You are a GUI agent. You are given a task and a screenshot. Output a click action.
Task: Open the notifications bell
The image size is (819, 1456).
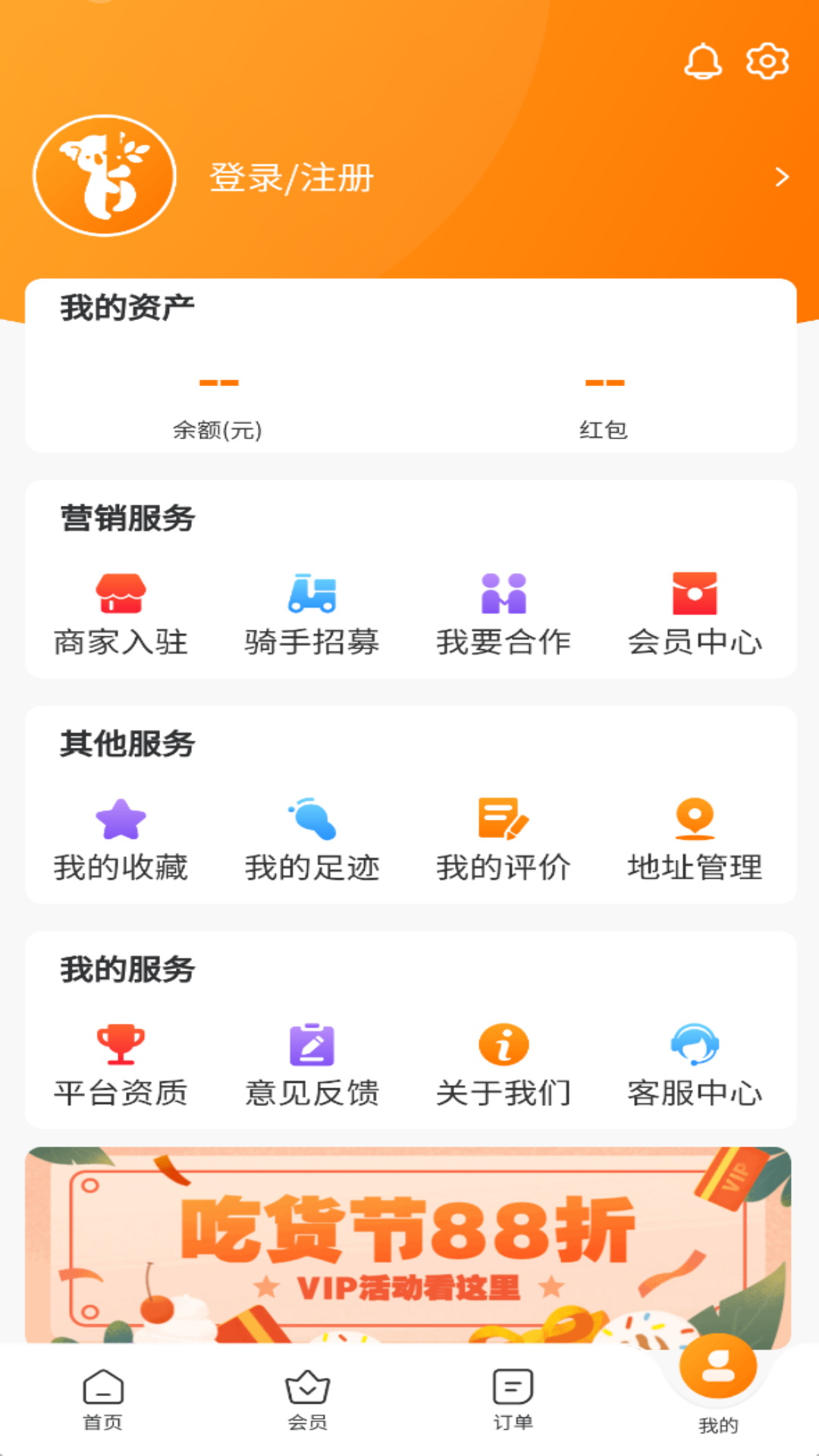(703, 61)
